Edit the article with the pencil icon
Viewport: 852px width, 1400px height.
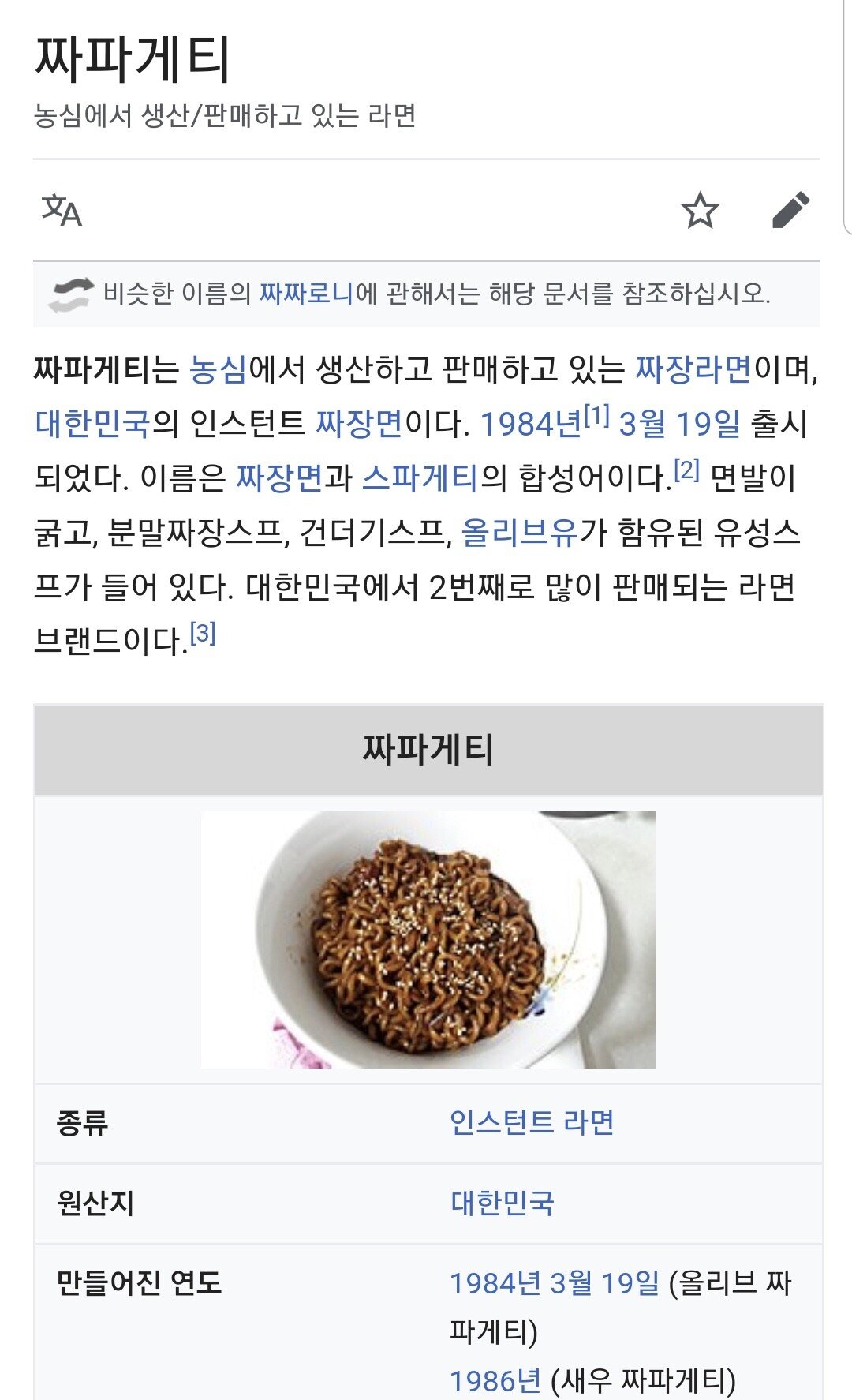point(790,210)
